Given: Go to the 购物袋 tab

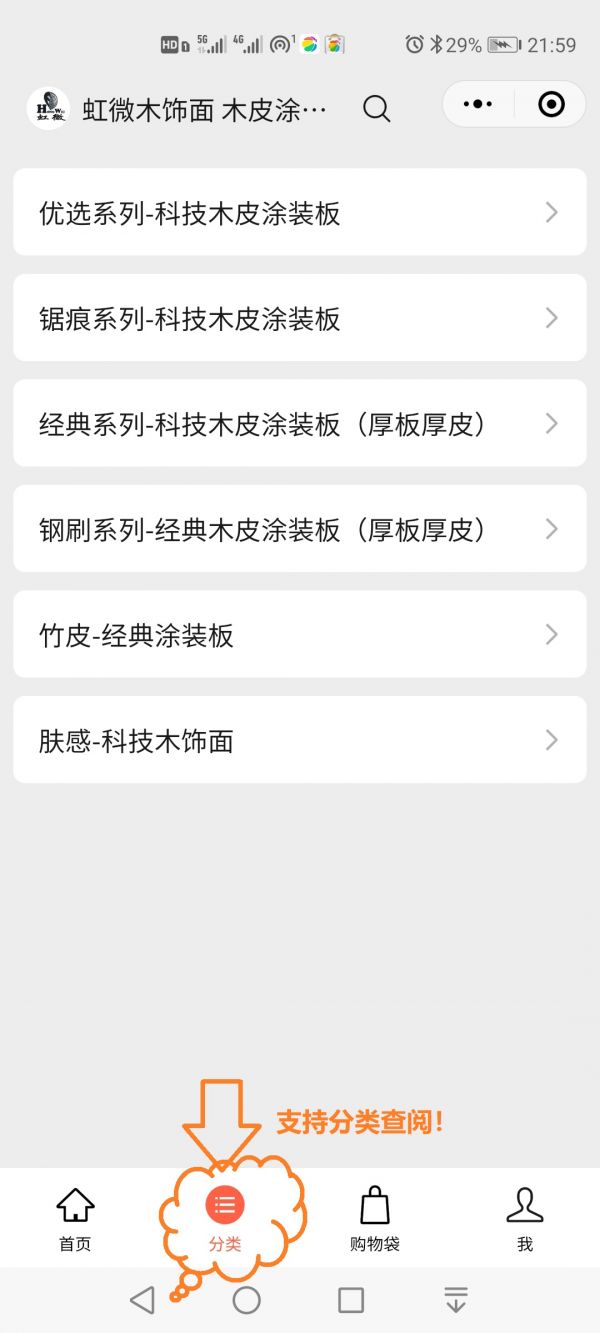Looking at the screenshot, I should click(x=375, y=1219).
